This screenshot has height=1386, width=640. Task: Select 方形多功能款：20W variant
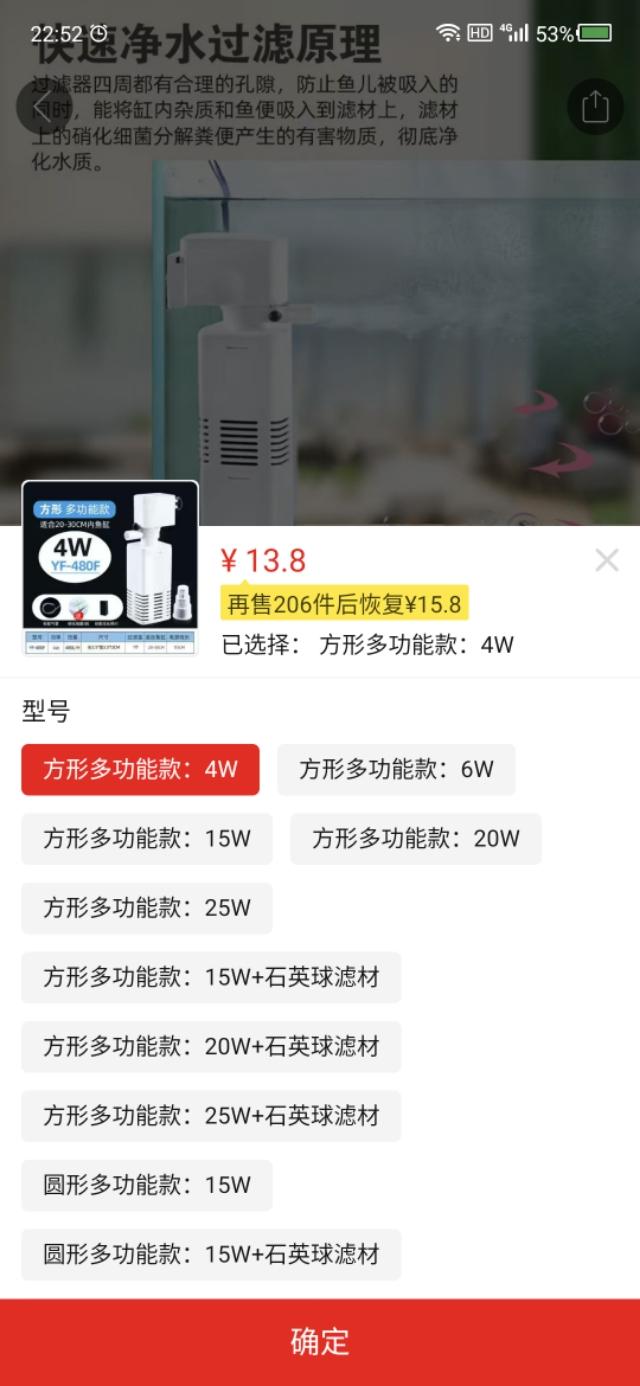click(415, 839)
